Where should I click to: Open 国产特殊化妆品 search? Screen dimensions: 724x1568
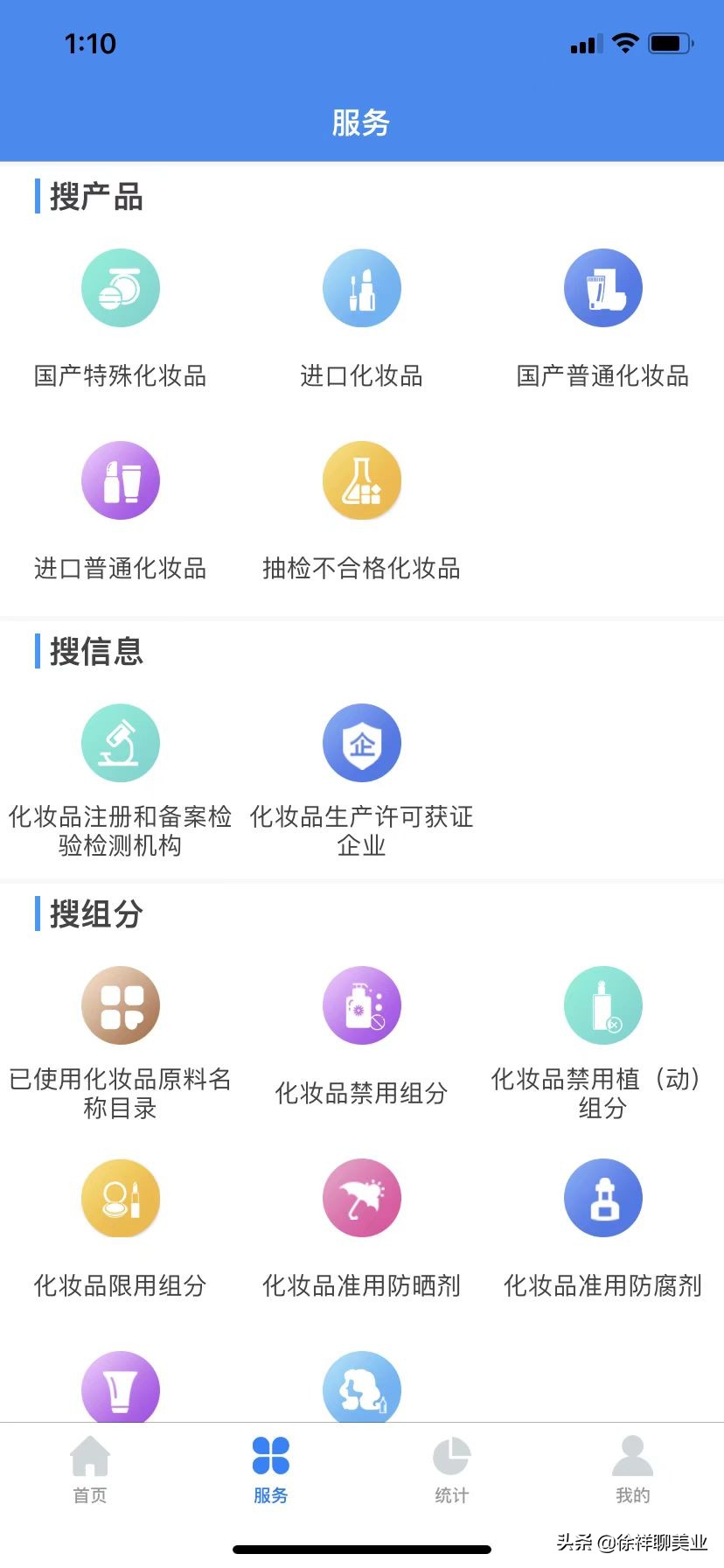[121, 289]
